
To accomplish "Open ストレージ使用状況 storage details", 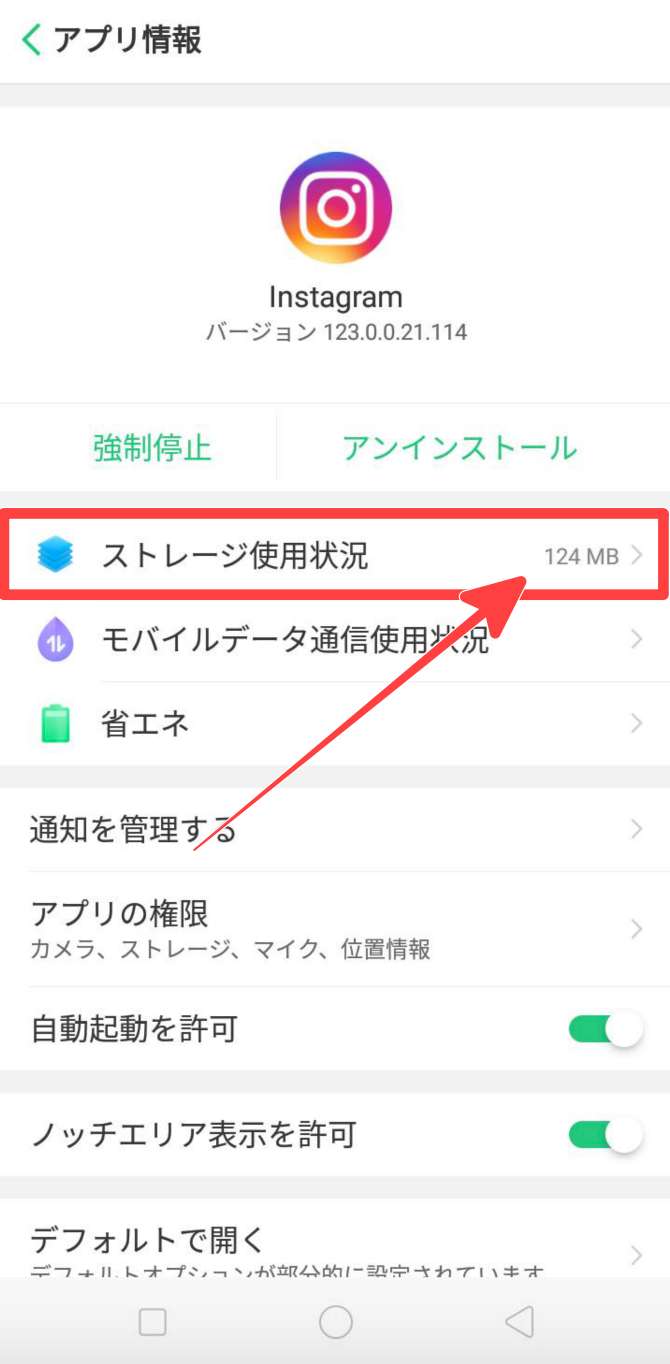I will (x=335, y=555).
